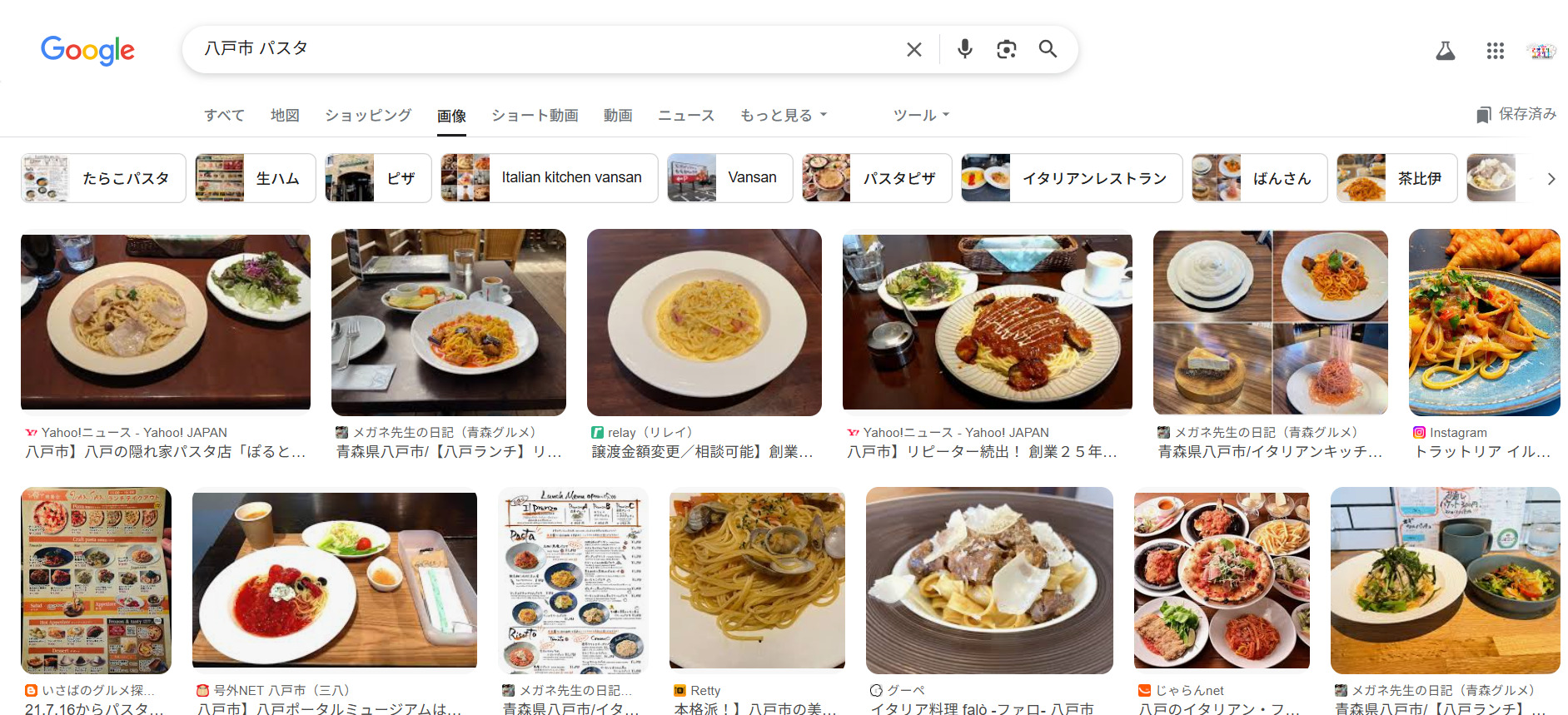
Task: Open the Retty pasta image result
Action: click(x=757, y=580)
